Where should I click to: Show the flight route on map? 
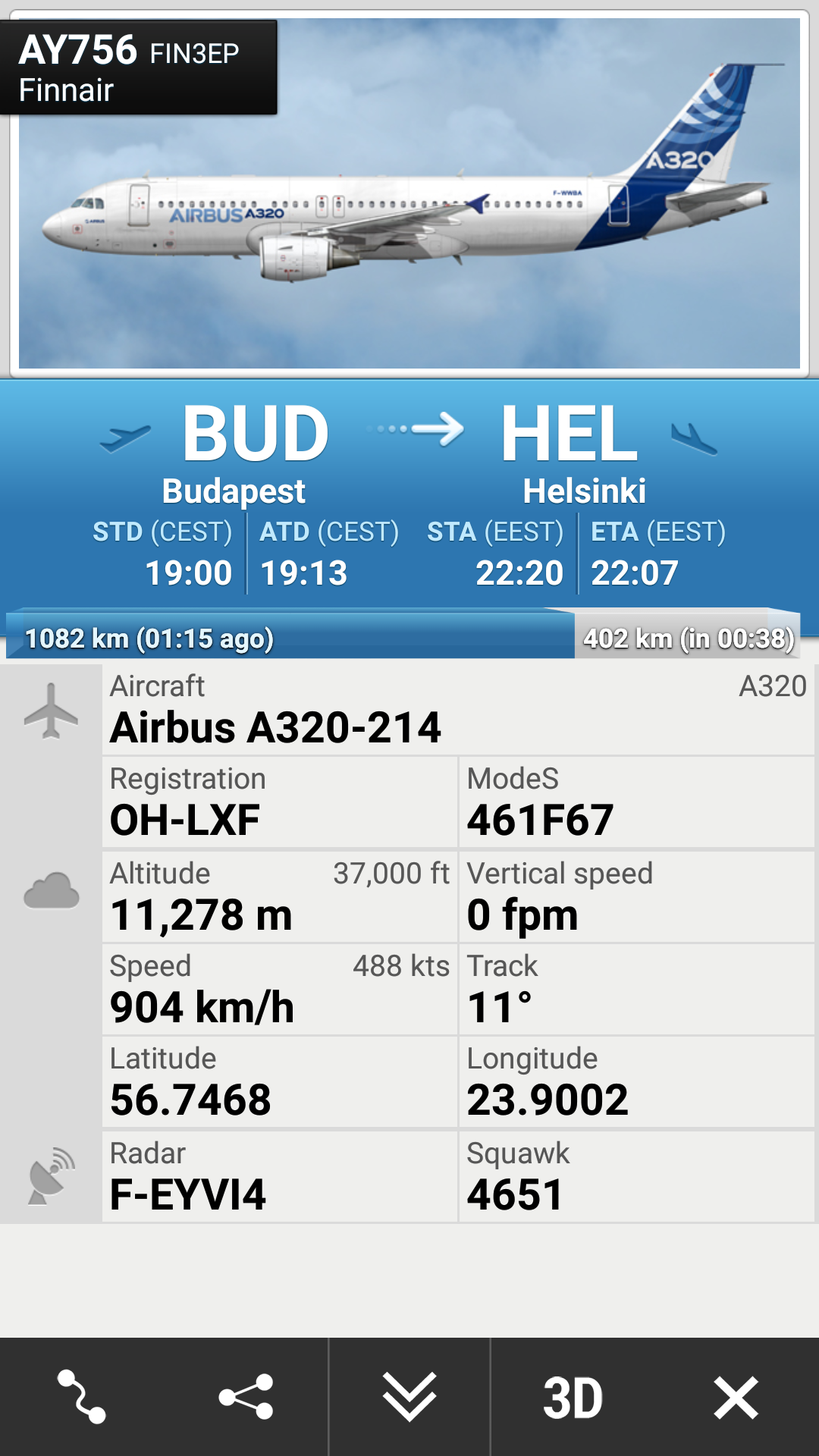click(82, 1396)
